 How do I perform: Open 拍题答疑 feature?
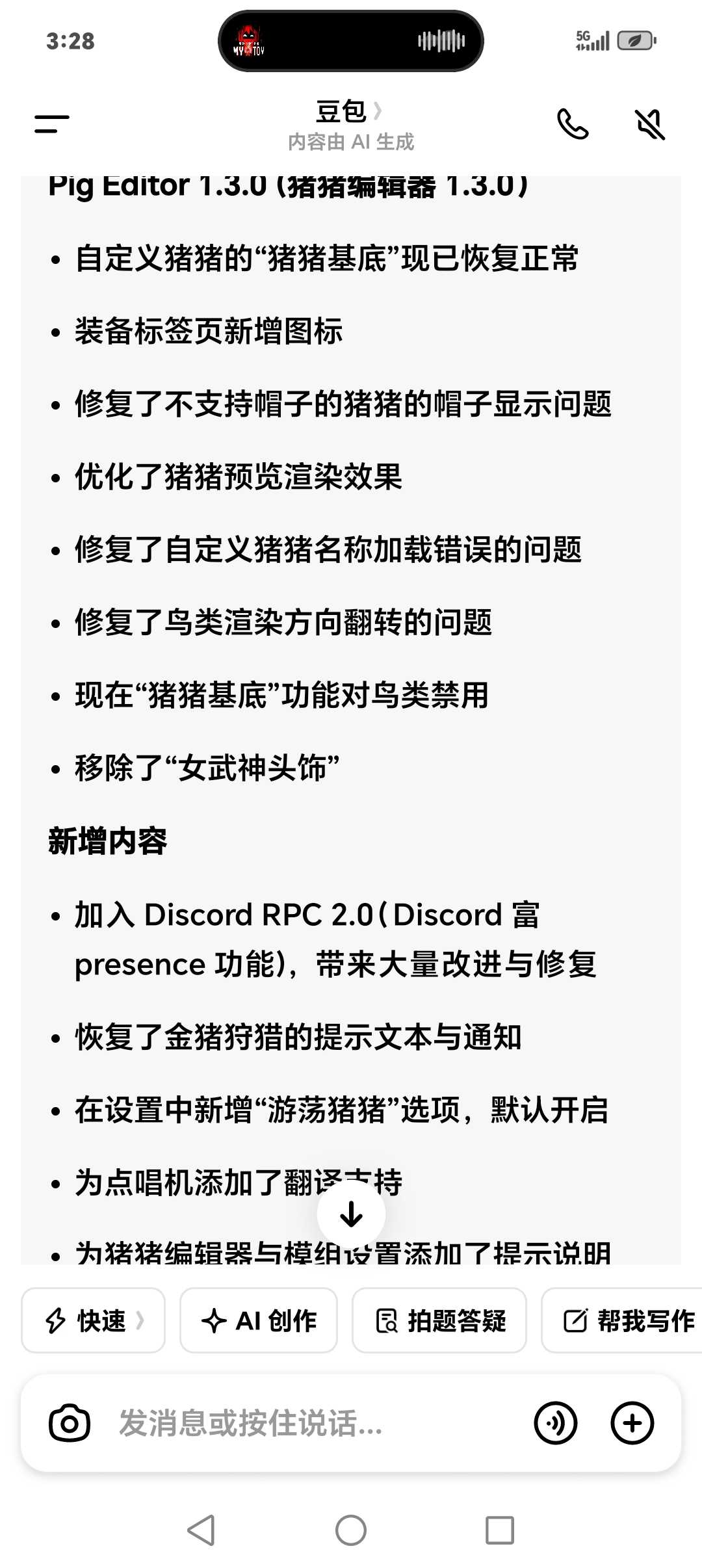coord(439,1320)
